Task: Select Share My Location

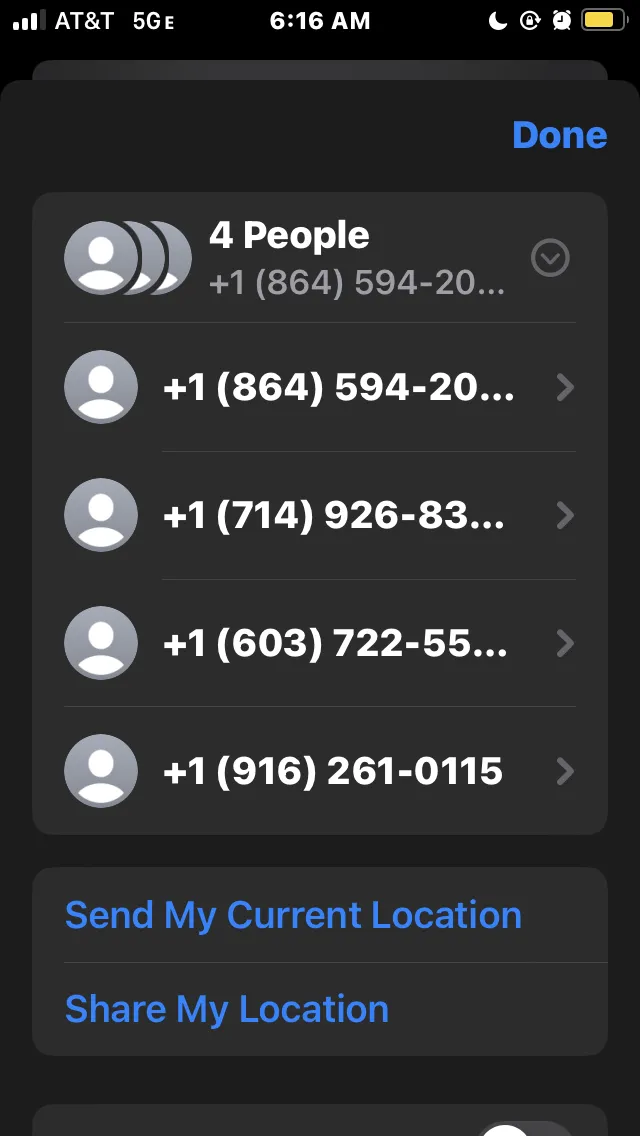Action: [x=227, y=1009]
